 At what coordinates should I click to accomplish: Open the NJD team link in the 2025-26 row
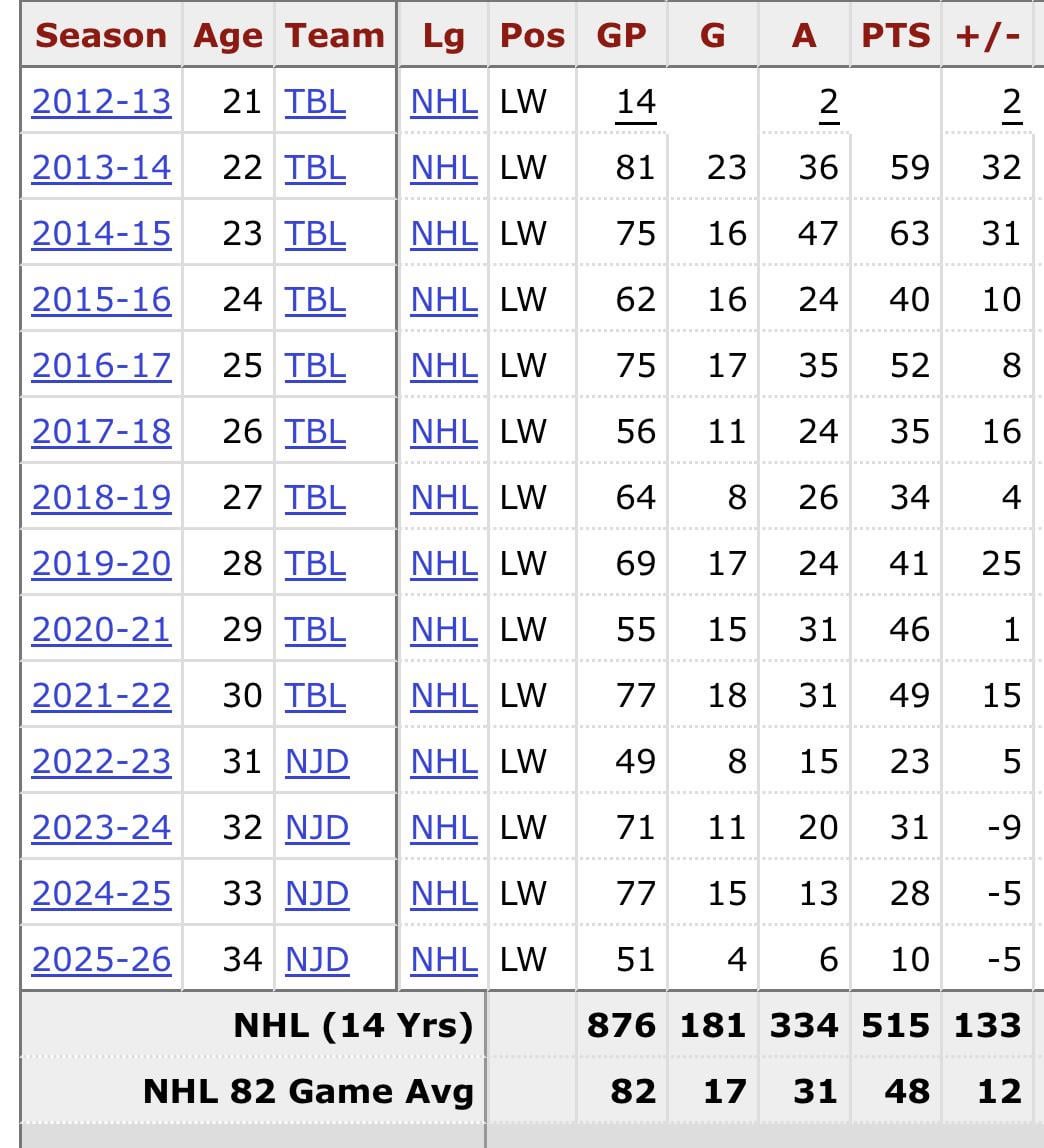point(317,960)
